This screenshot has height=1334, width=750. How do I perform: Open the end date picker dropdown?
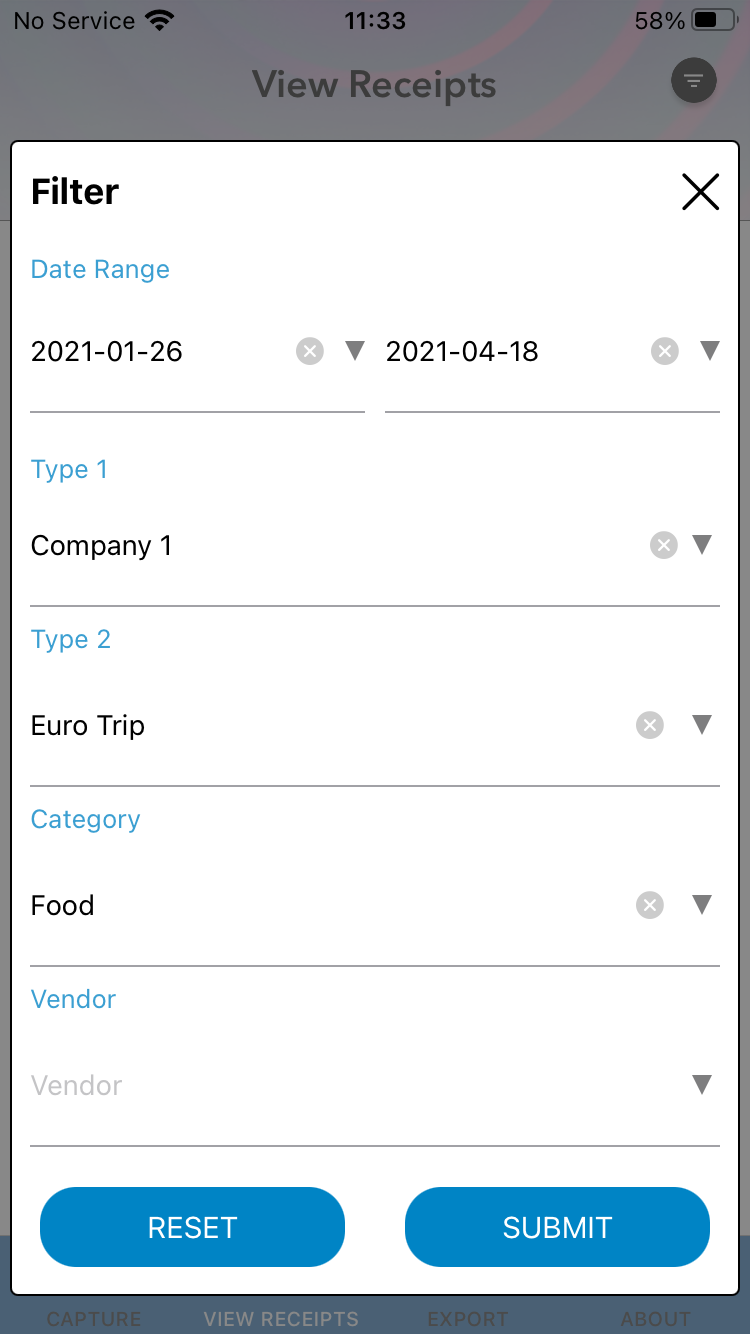(710, 351)
